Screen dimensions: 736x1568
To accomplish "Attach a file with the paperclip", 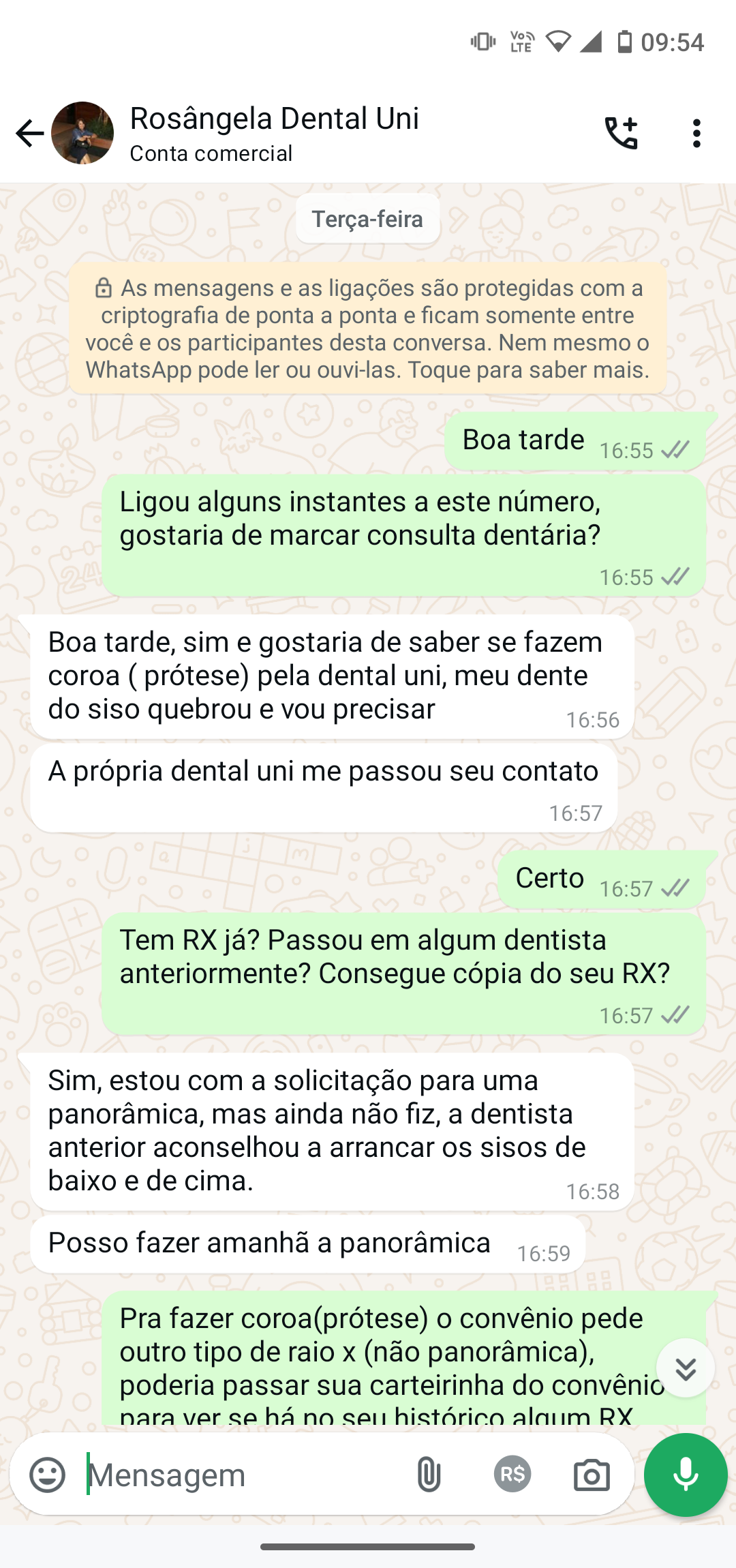I will pos(429,1475).
